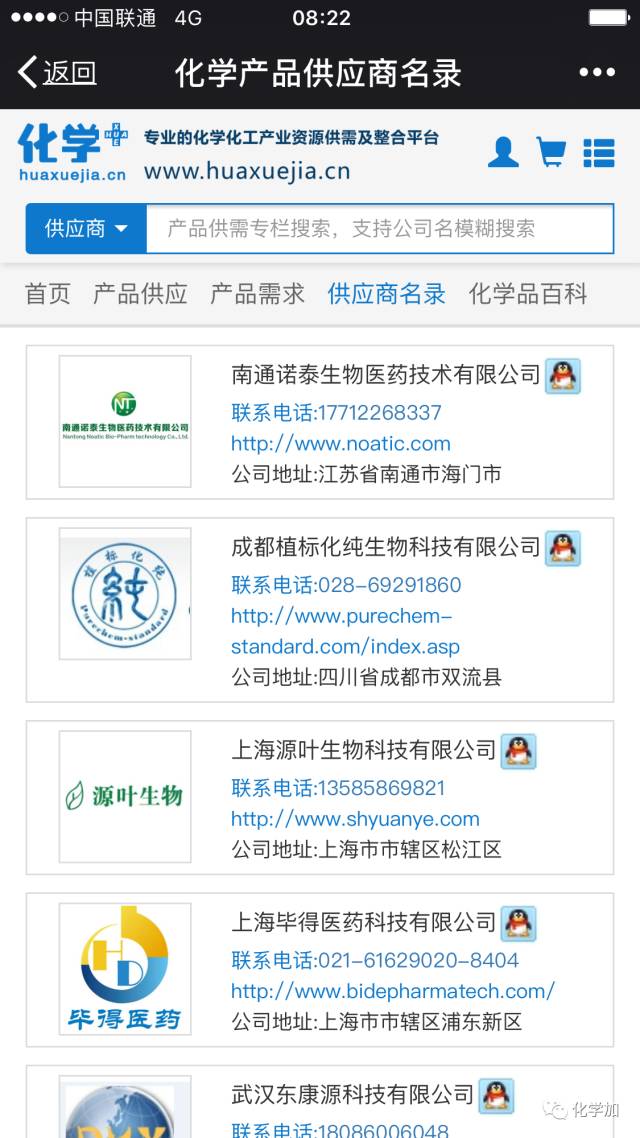Chat with 成都植标化纯 via QQ icon
The width and height of the screenshot is (640, 1138).
563,548
